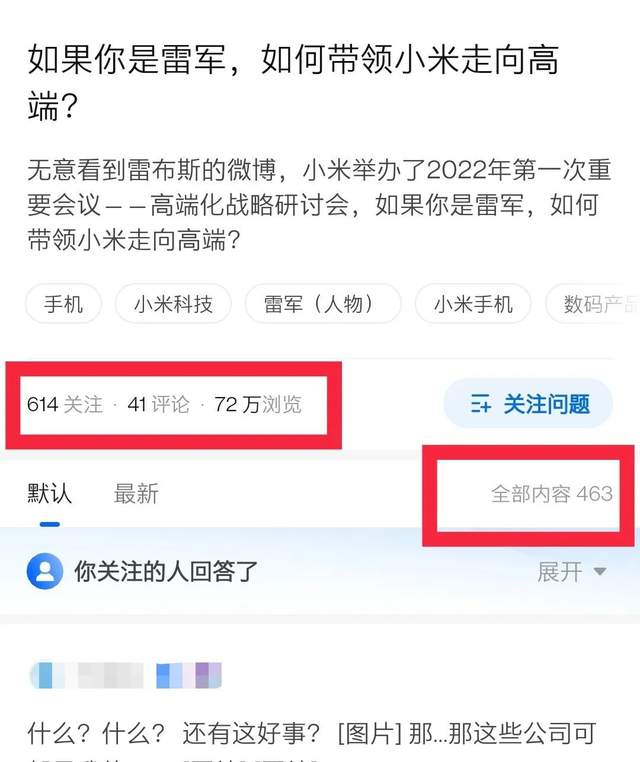
Task: Switch to the 最新 sorting tab
Action: tap(136, 493)
